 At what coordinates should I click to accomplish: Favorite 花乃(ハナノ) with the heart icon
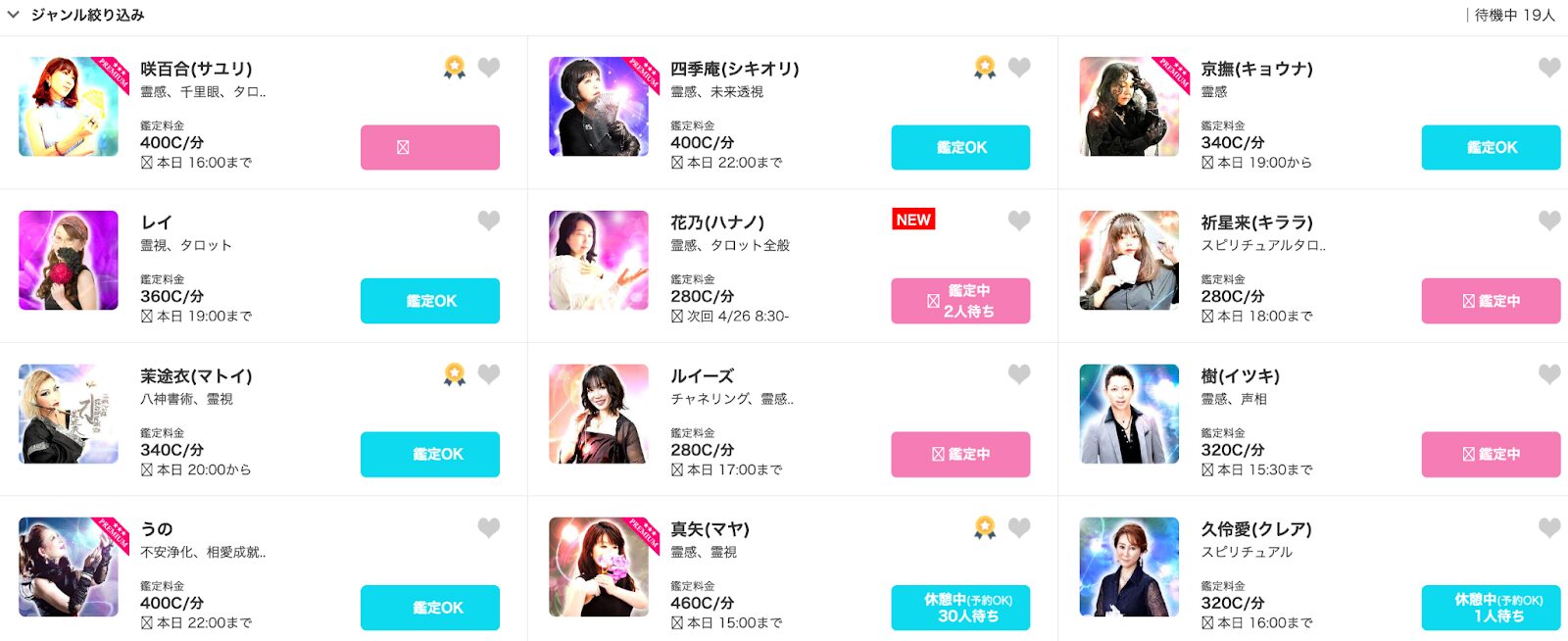1019,221
